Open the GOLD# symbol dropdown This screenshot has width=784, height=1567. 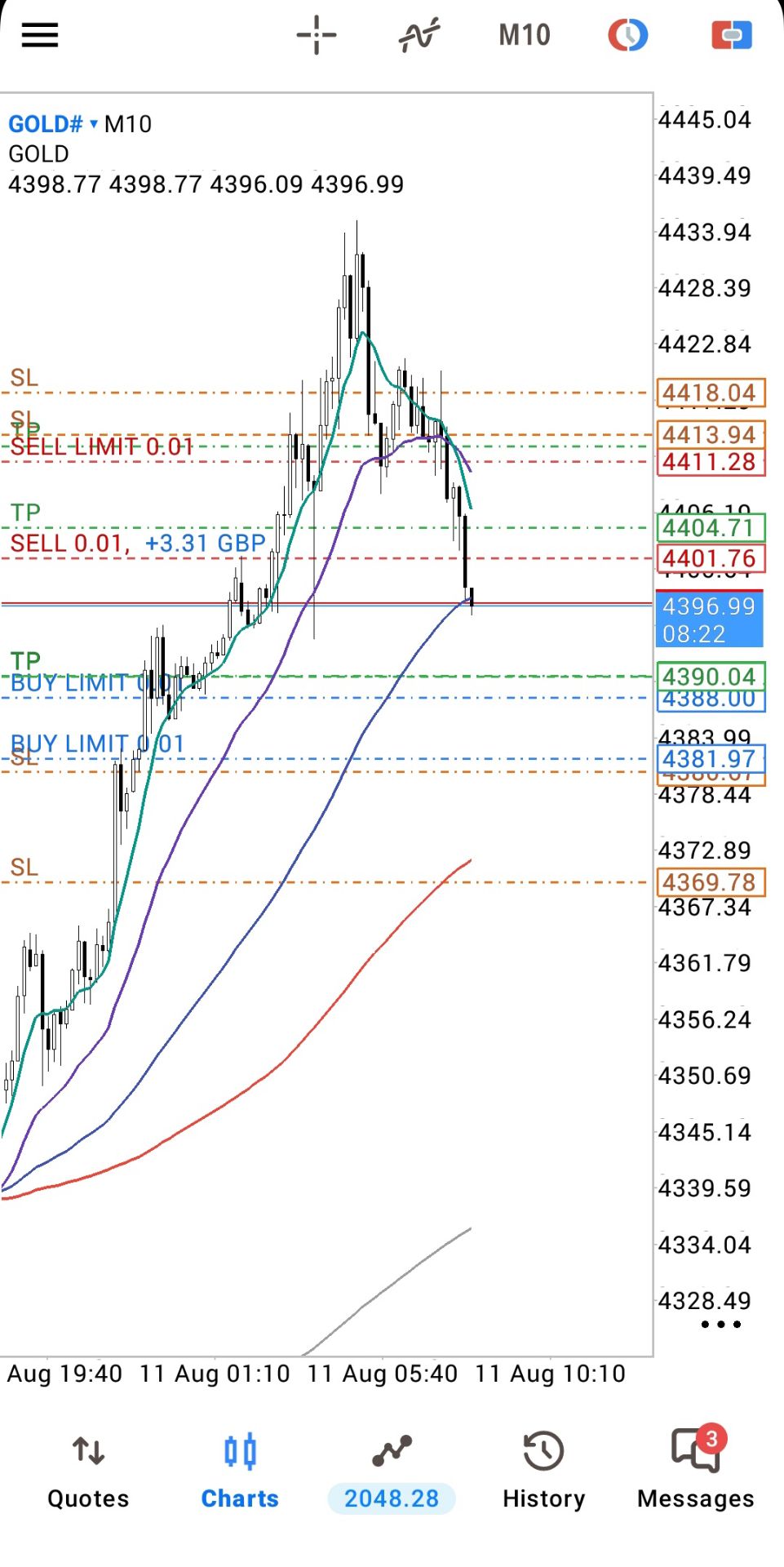coord(53,124)
